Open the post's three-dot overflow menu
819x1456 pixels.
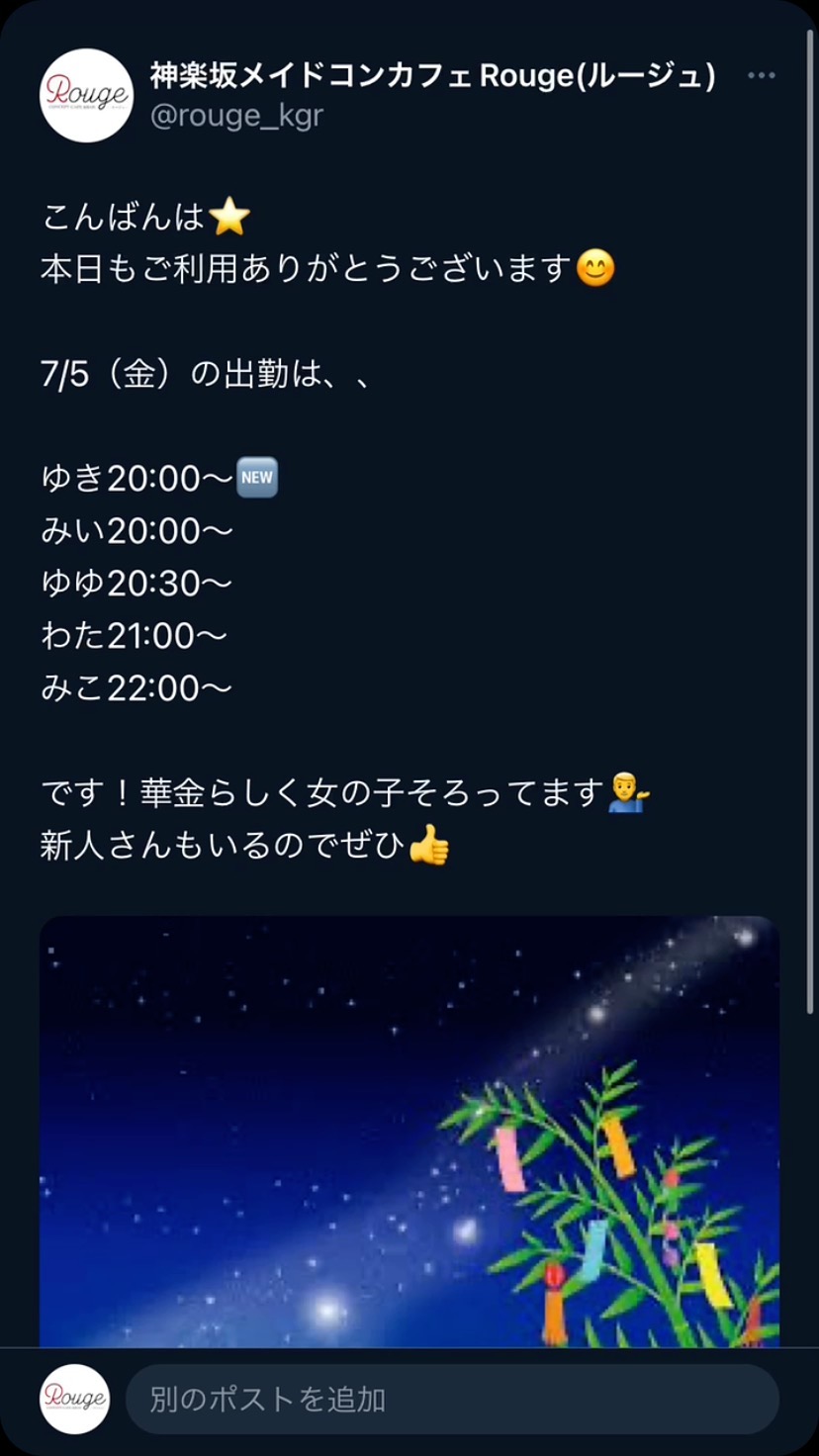tap(761, 76)
